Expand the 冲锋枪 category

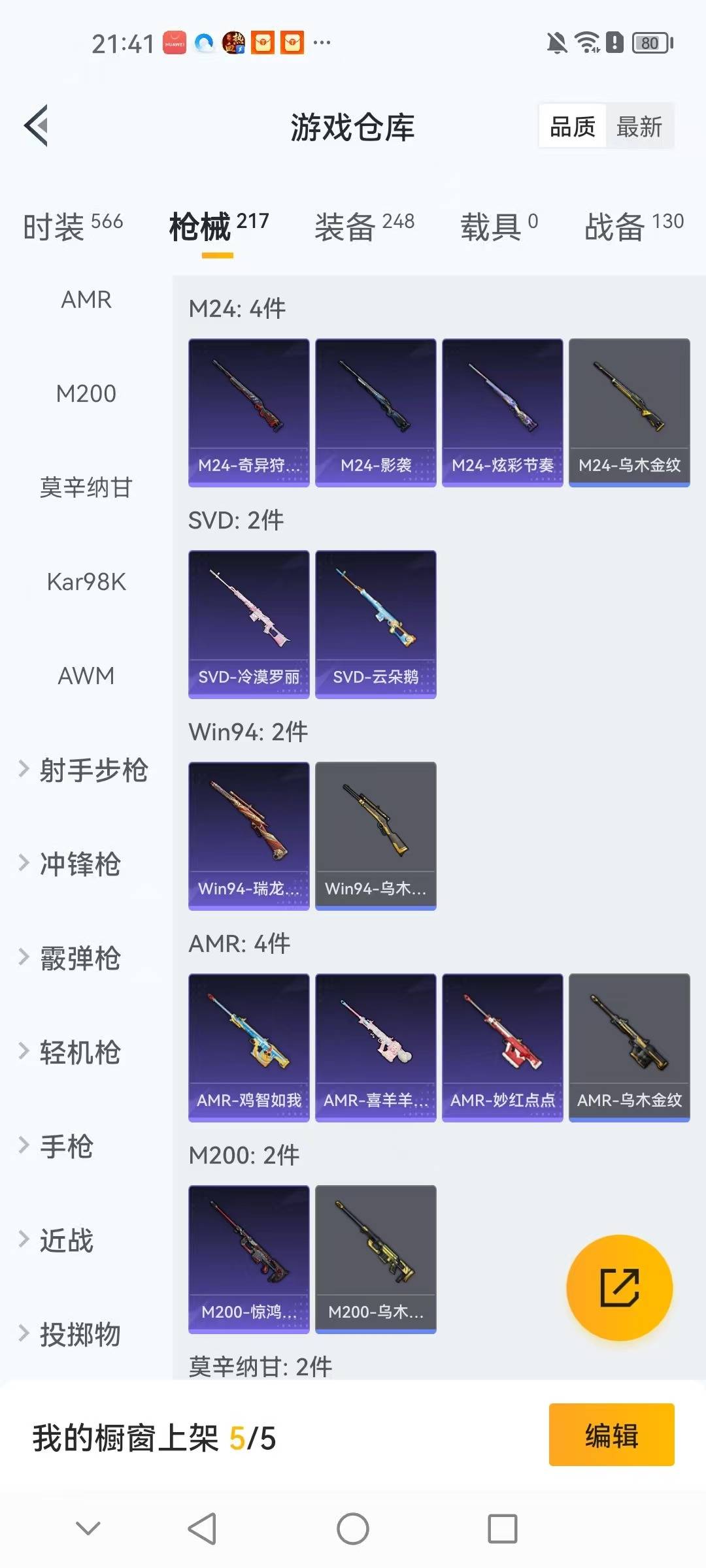tap(72, 864)
